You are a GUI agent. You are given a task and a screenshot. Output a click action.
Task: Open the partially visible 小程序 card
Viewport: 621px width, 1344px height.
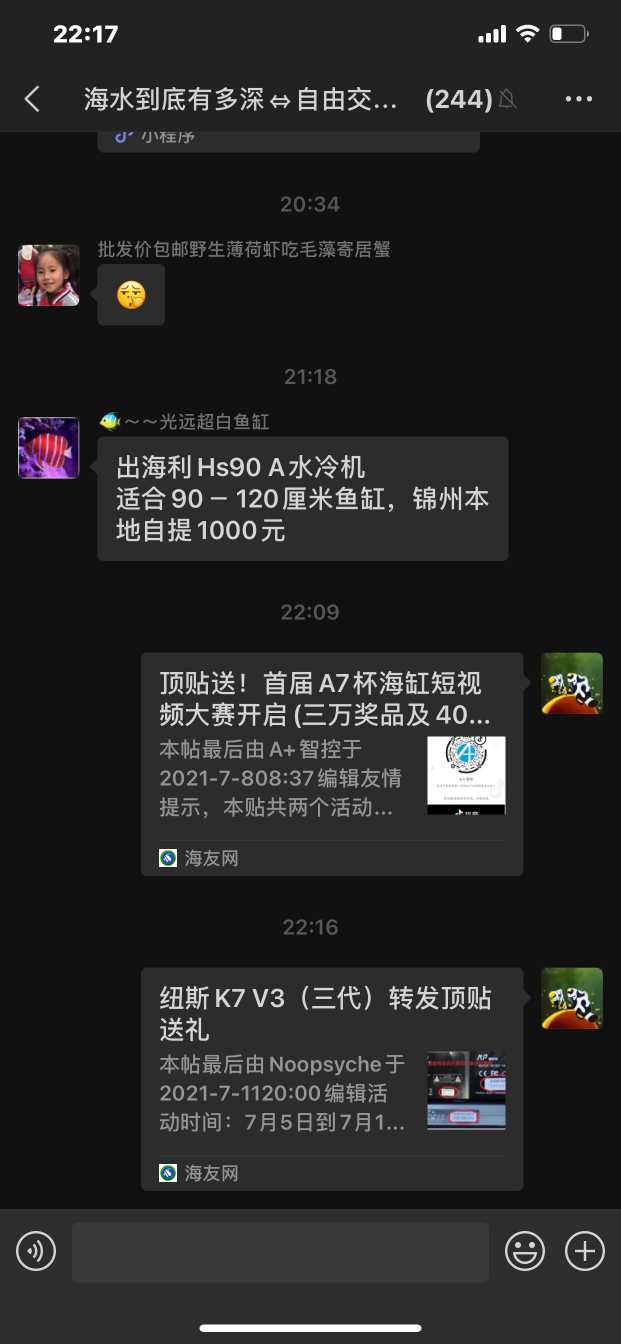click(288, 140)
